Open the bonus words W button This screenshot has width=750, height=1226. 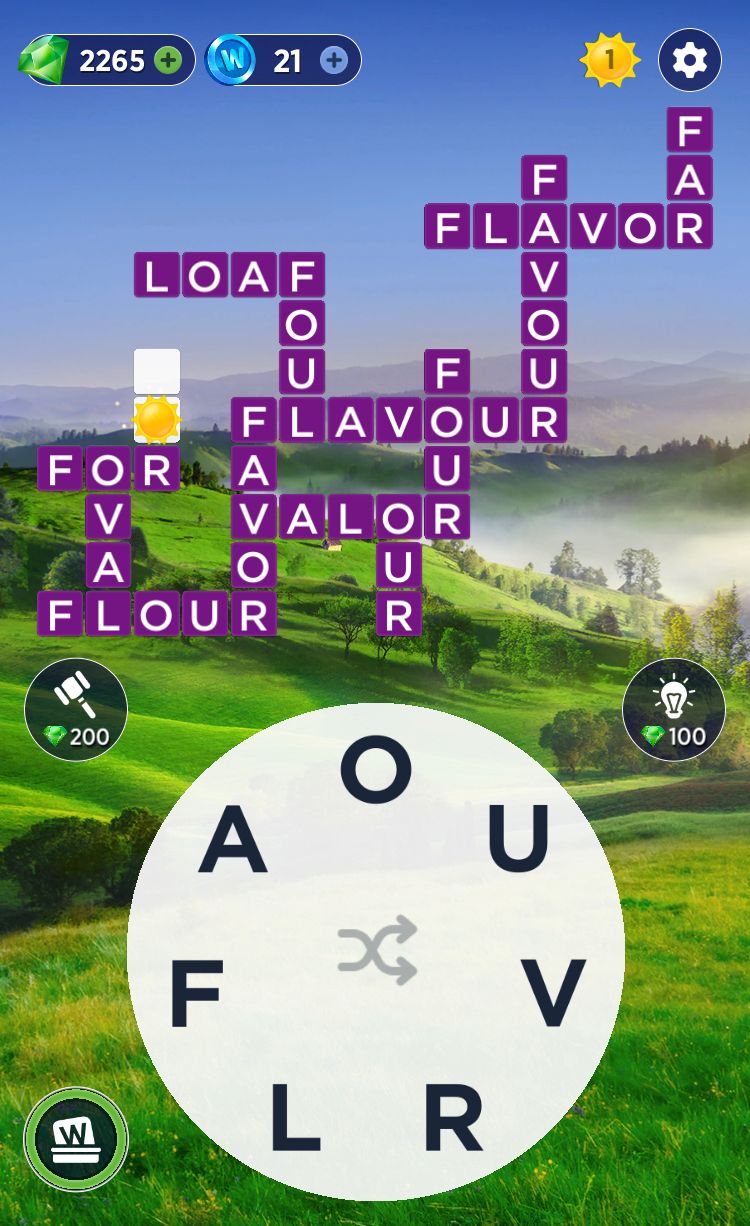[x=76, y=1139]
